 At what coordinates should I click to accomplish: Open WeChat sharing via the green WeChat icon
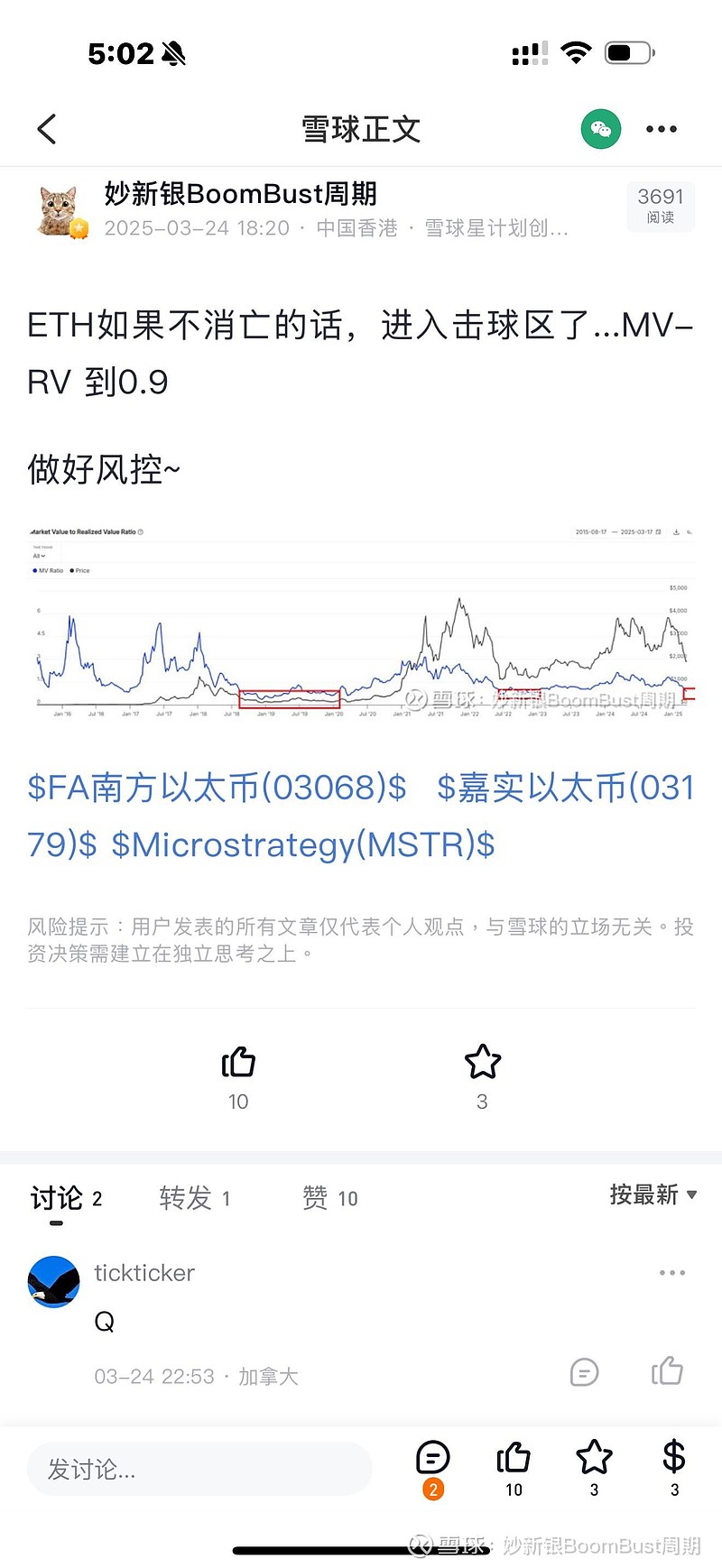[600, 129]
